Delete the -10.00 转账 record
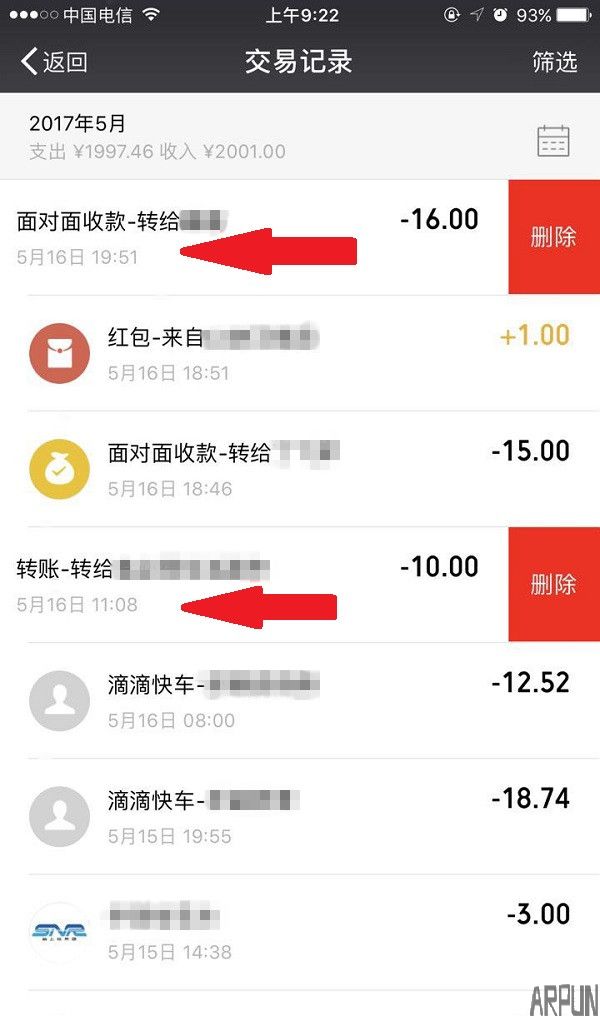The height and width of the screenshot is (1016, 600). tap(553, 584)
